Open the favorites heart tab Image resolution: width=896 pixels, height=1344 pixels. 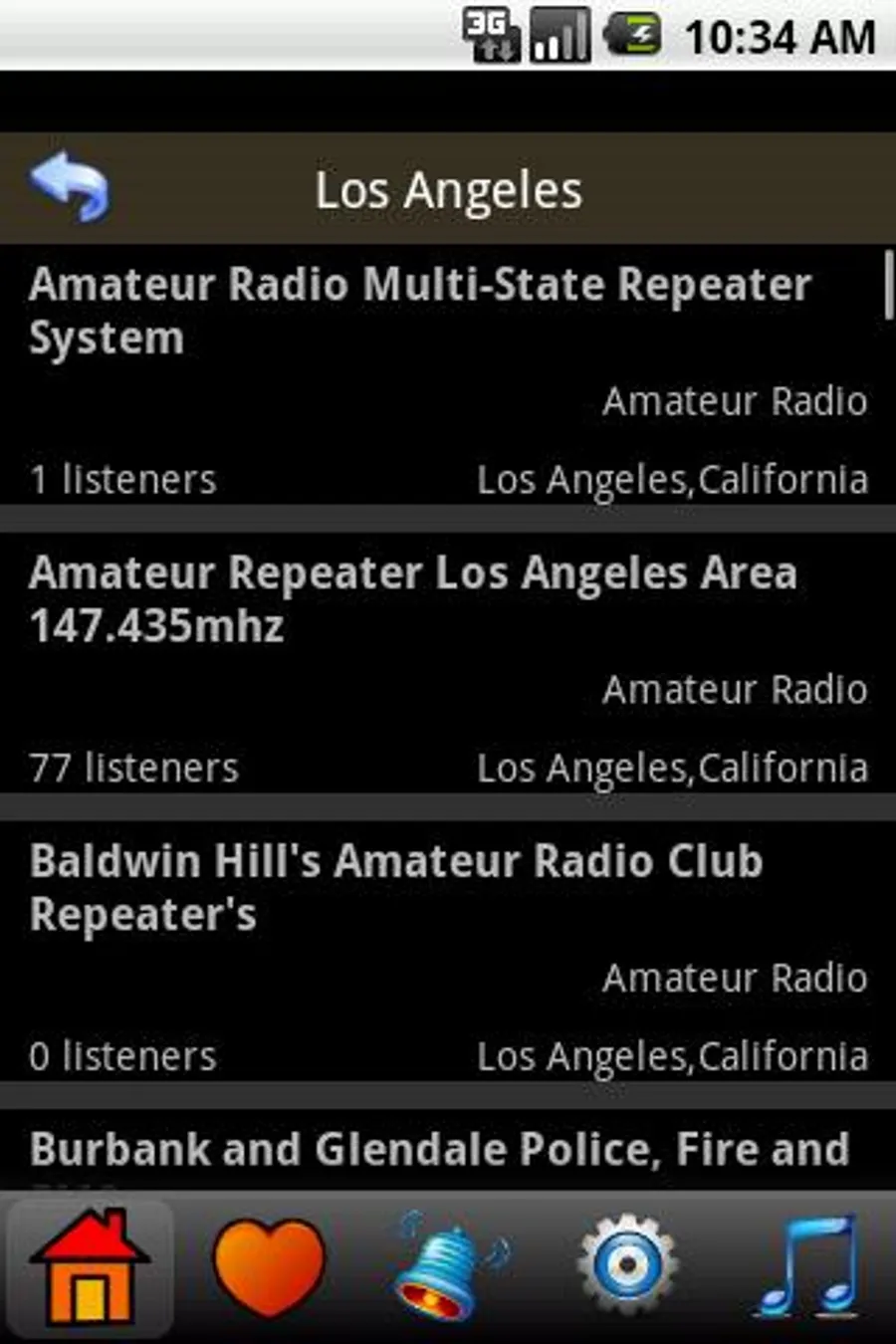pyautogui.click(x=269, y=1267)
